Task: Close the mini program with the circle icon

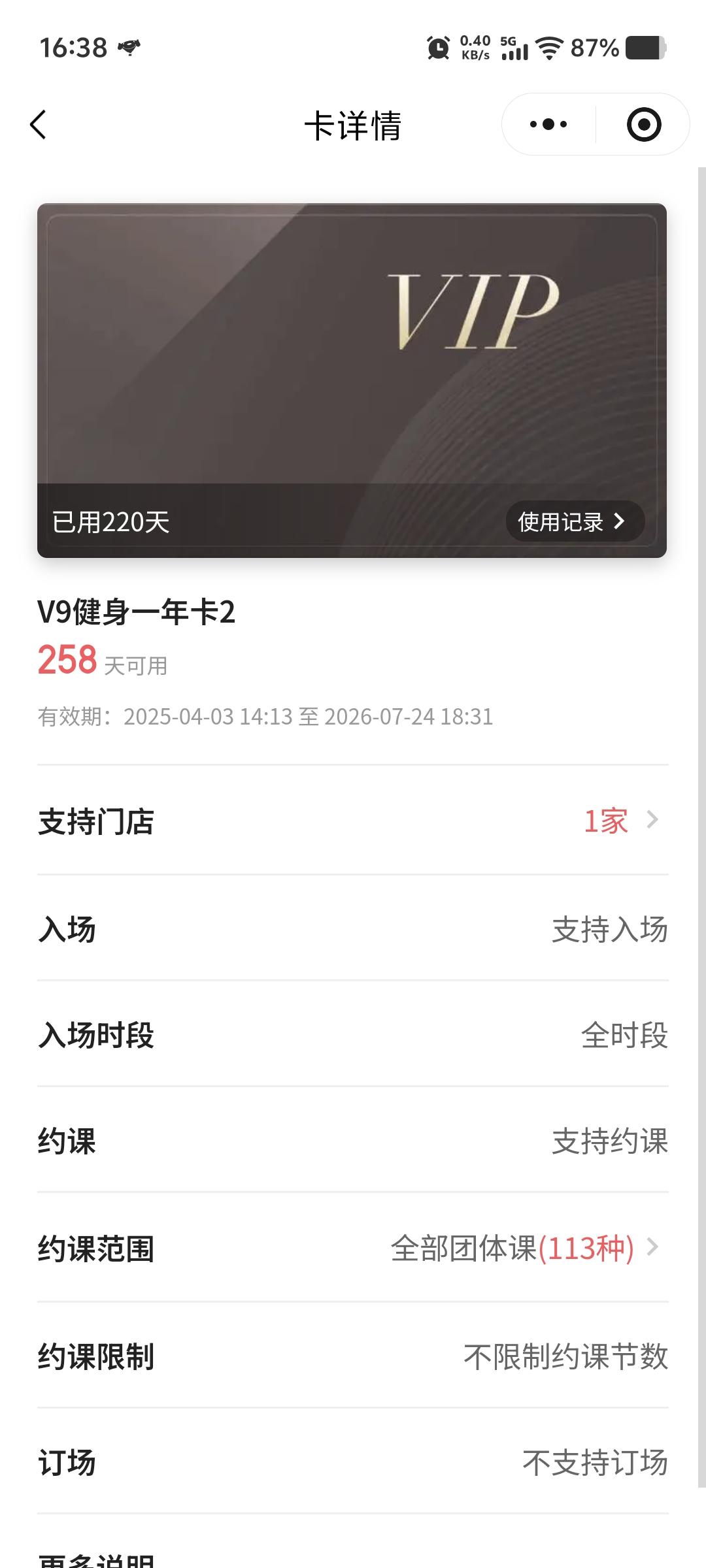Action: pyautogui.click(x=644, y=124)
